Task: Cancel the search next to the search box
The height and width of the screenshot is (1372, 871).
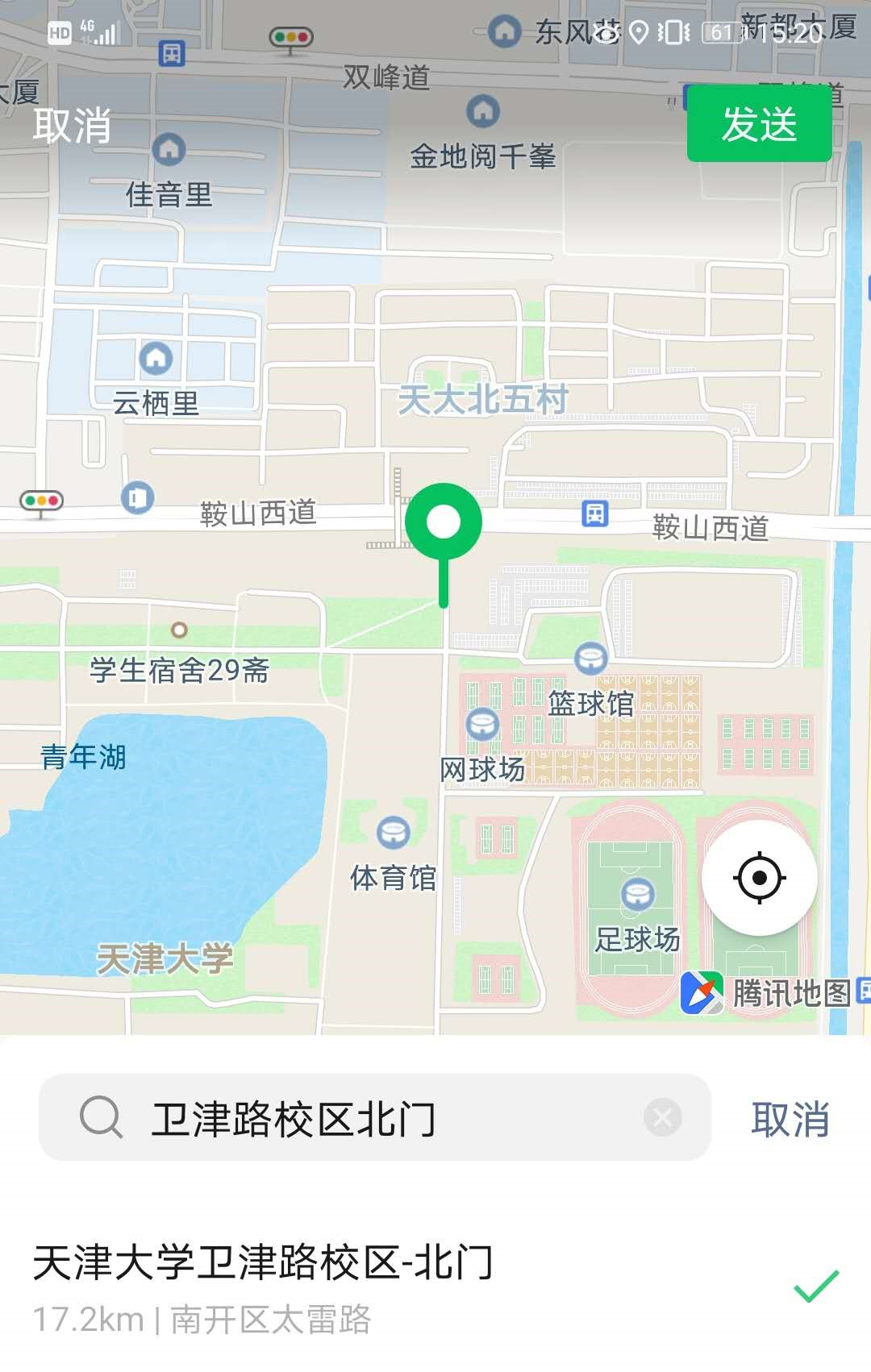Action: 790,1119
